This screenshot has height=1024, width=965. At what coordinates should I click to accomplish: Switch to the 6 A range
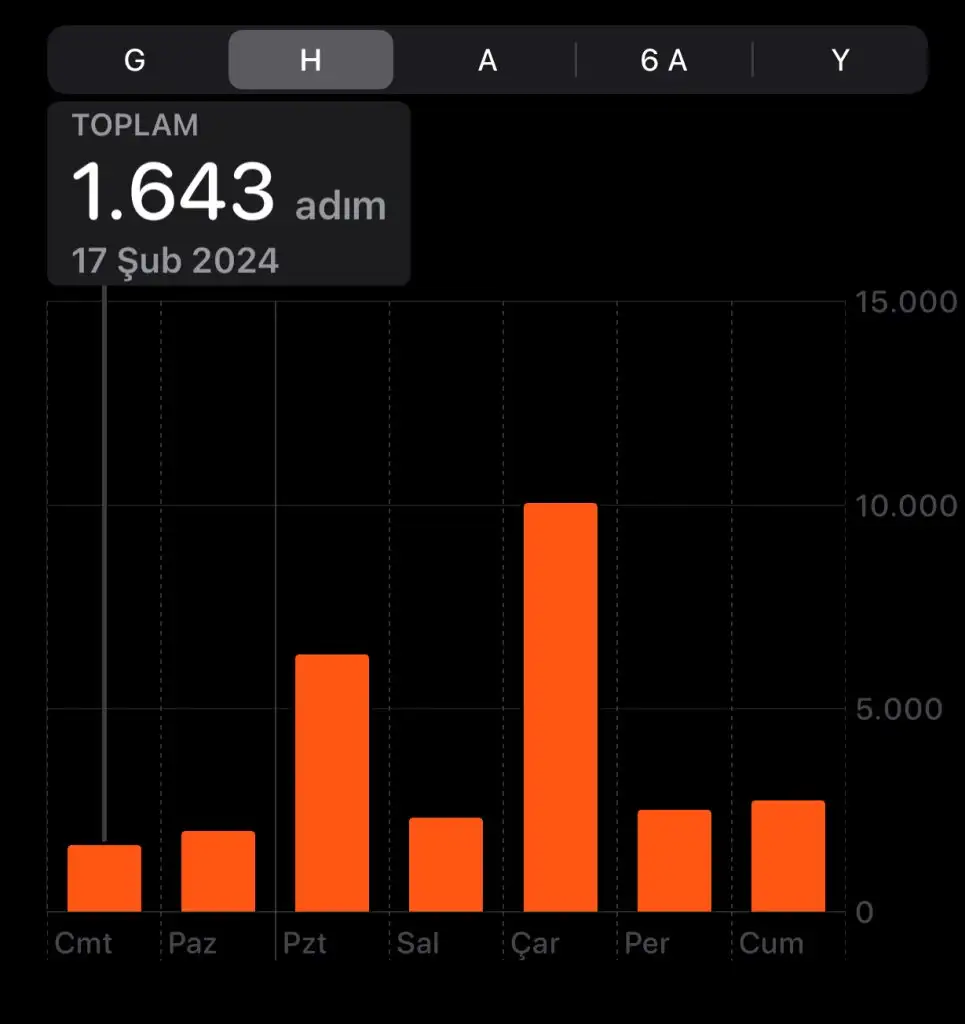[x=664, y=60]
